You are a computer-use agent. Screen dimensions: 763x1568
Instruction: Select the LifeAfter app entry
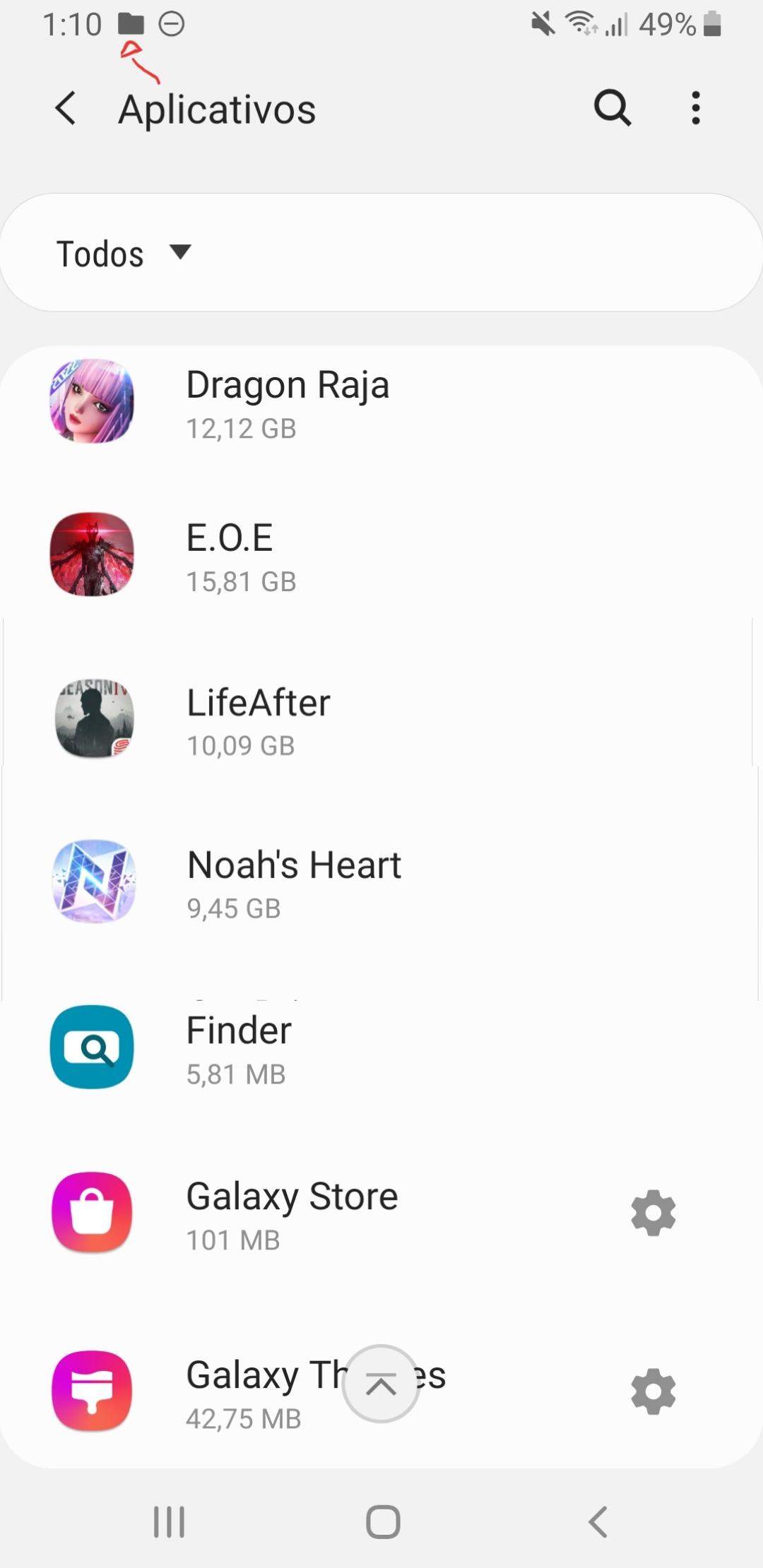click(258, 720)
